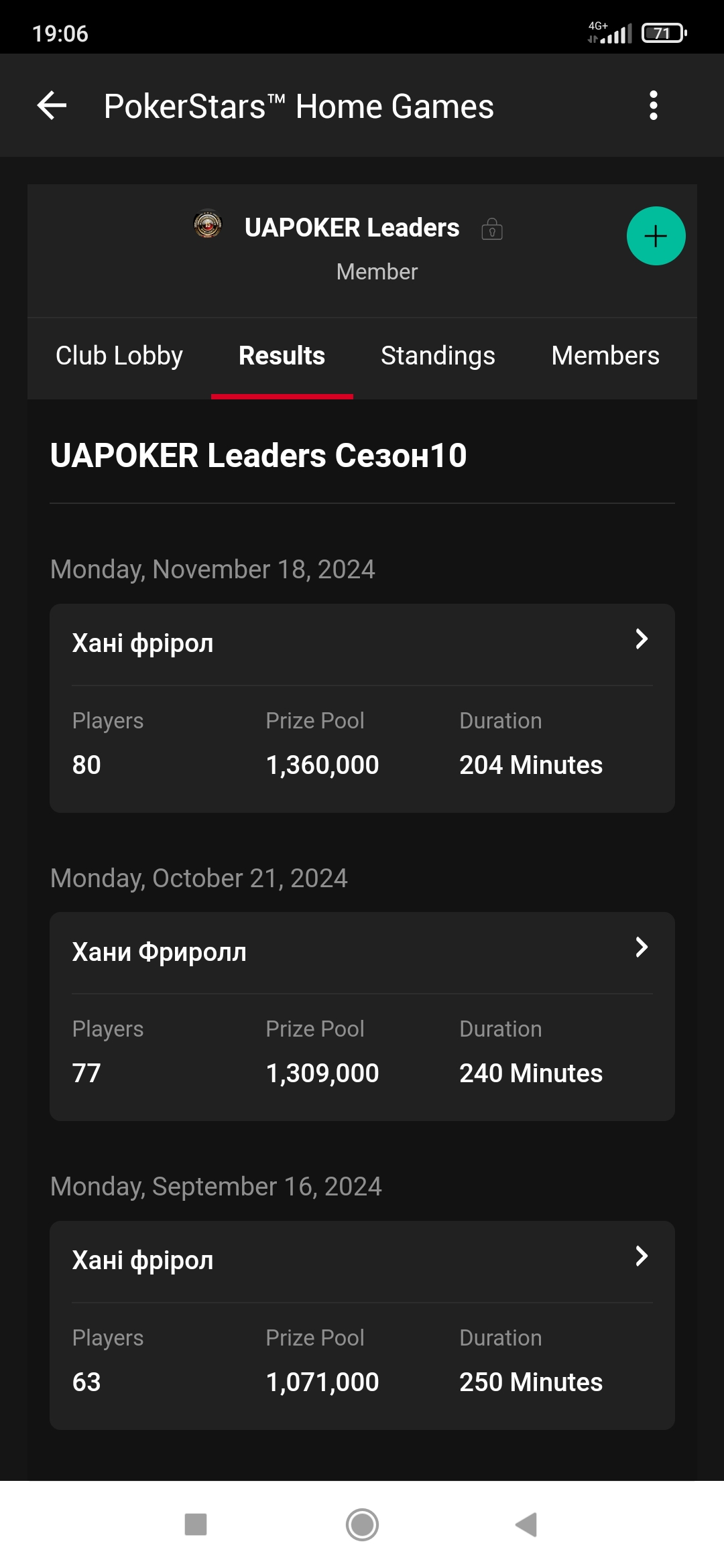Open the September 16 Хані фрірол result
Screen dimensions: 724x1568
[362, 1325]
